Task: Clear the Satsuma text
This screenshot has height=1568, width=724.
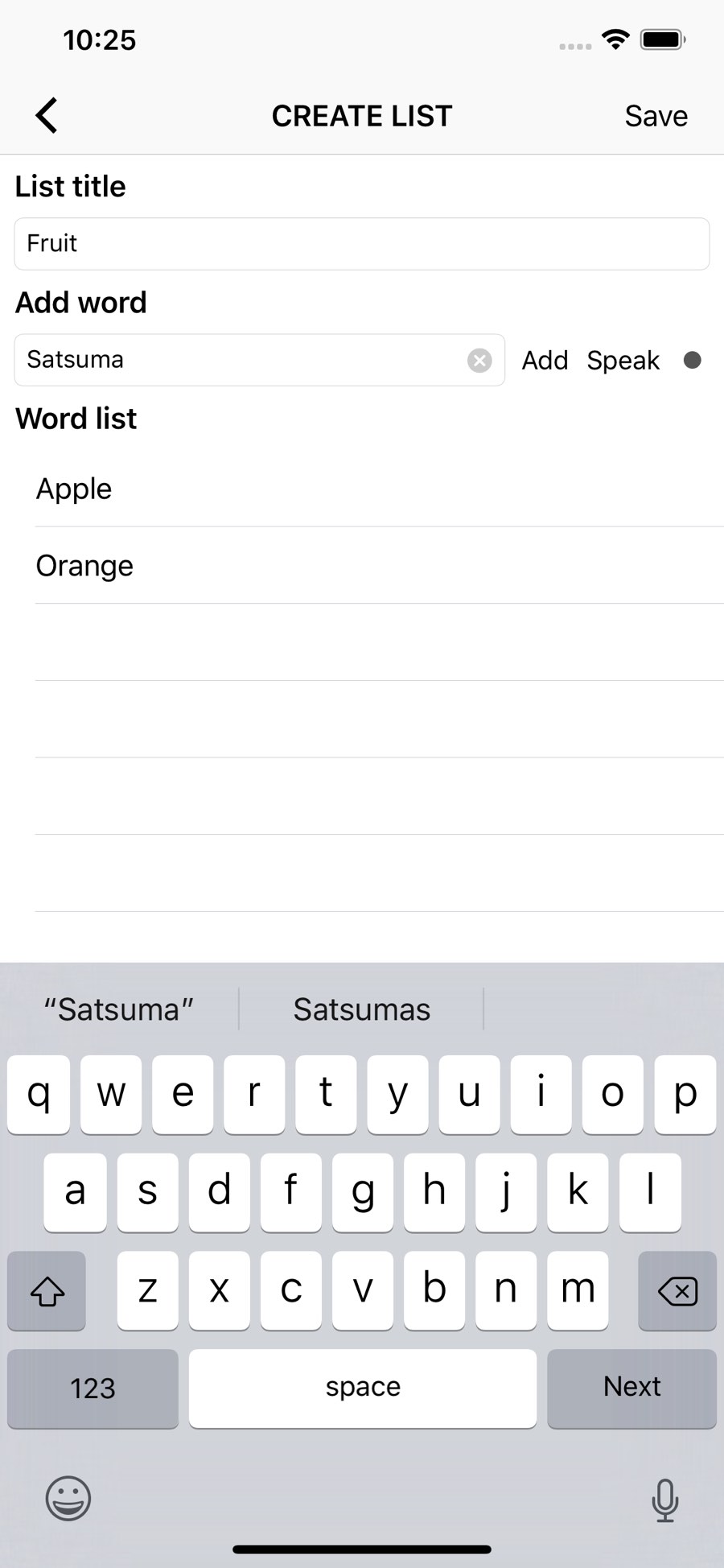Action: coord(479,361)
